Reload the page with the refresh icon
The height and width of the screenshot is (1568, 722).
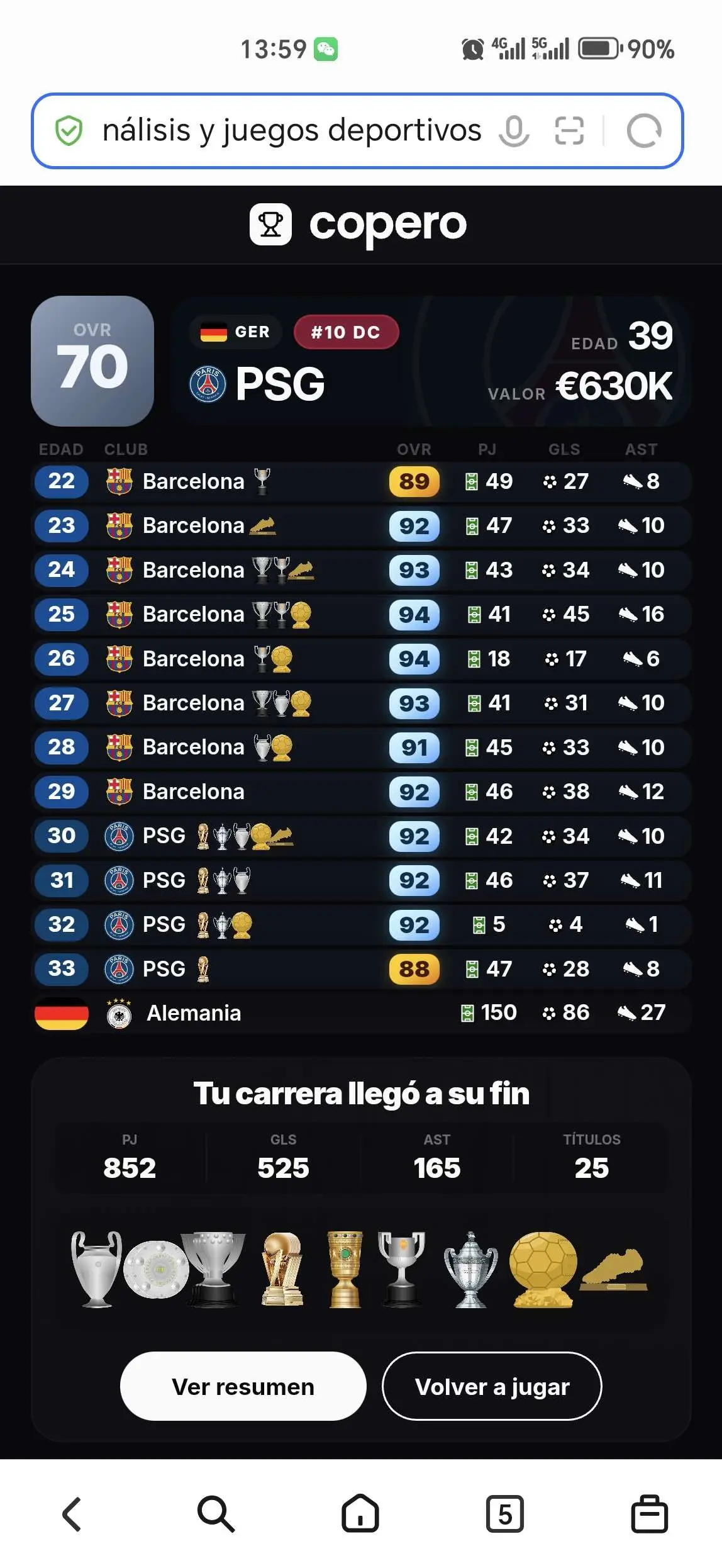(x=644, y=131)
